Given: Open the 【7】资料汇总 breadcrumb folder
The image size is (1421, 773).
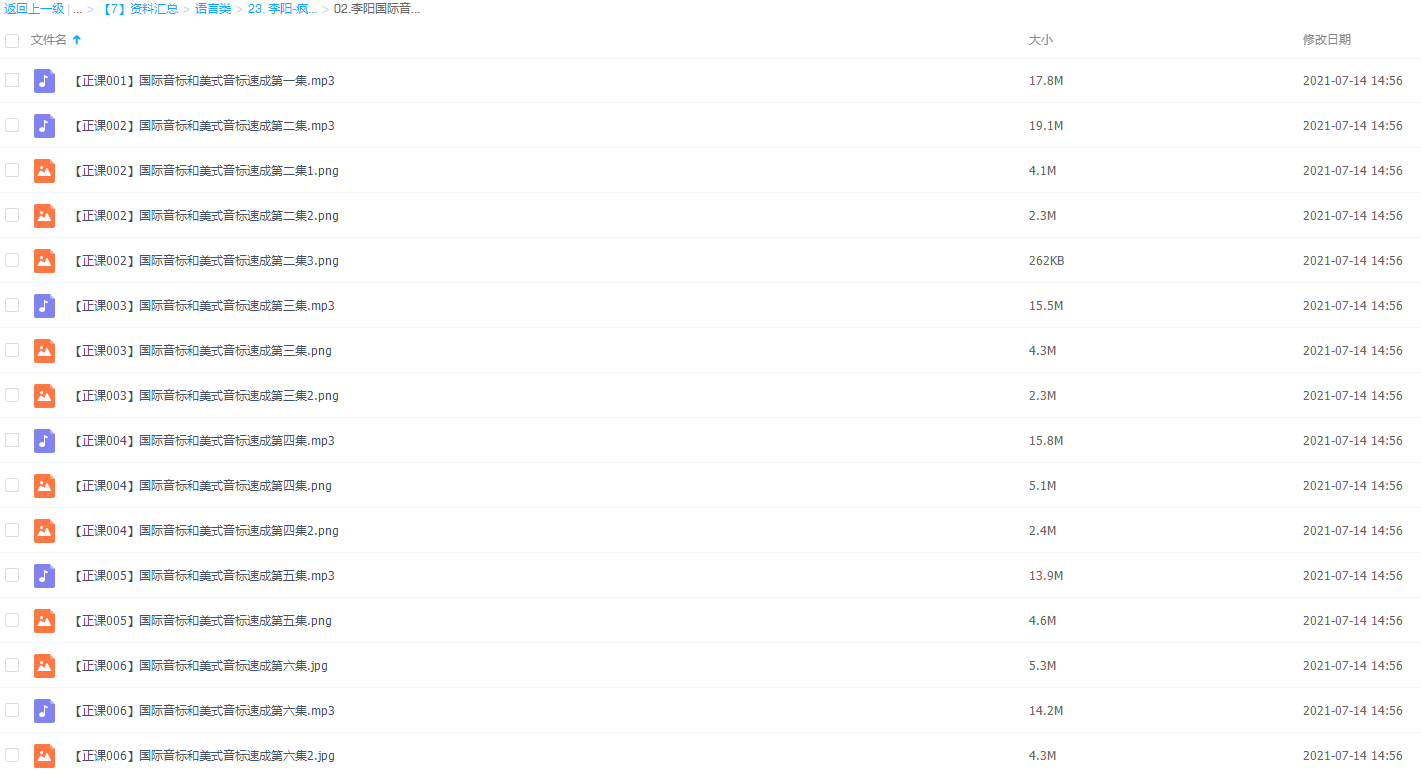Looking at the screenshot, I should (139, 9).
